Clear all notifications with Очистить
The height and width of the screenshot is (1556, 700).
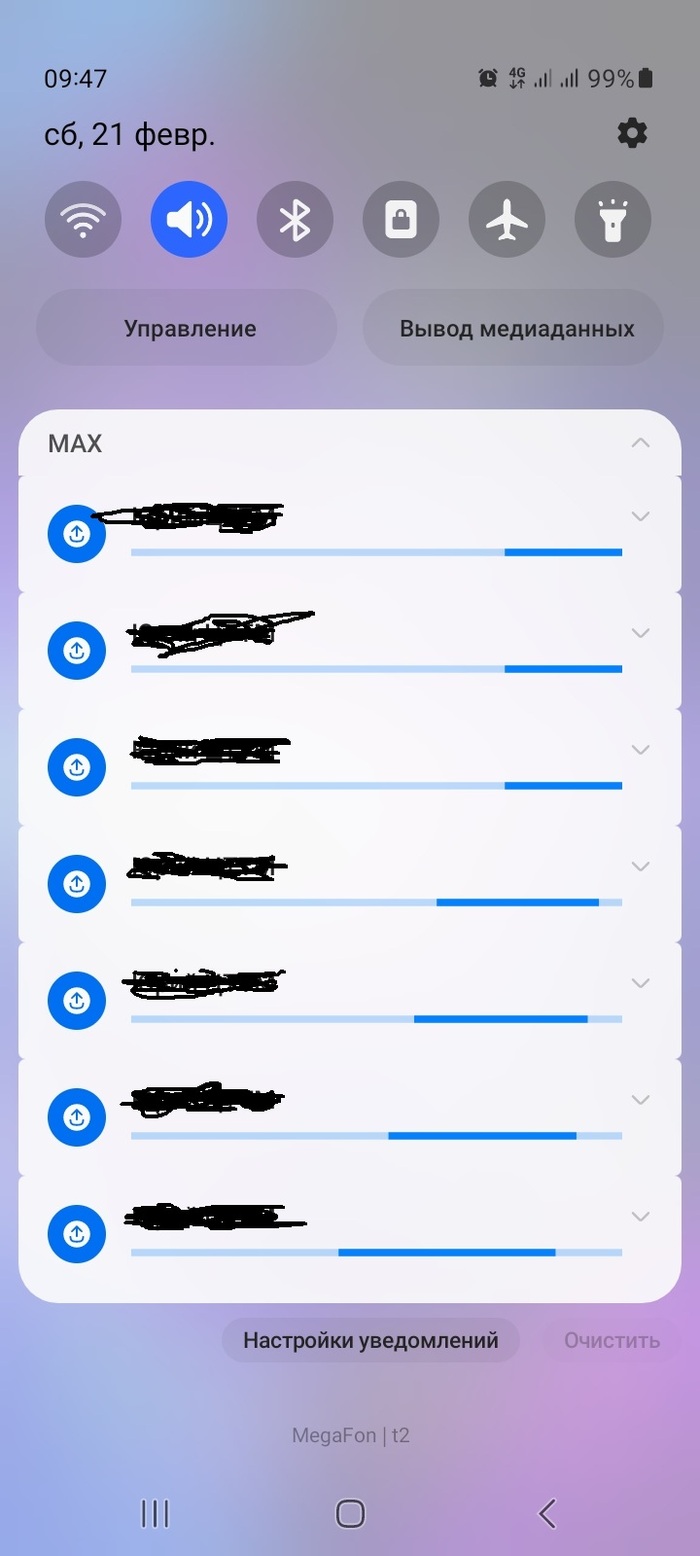611,1340
